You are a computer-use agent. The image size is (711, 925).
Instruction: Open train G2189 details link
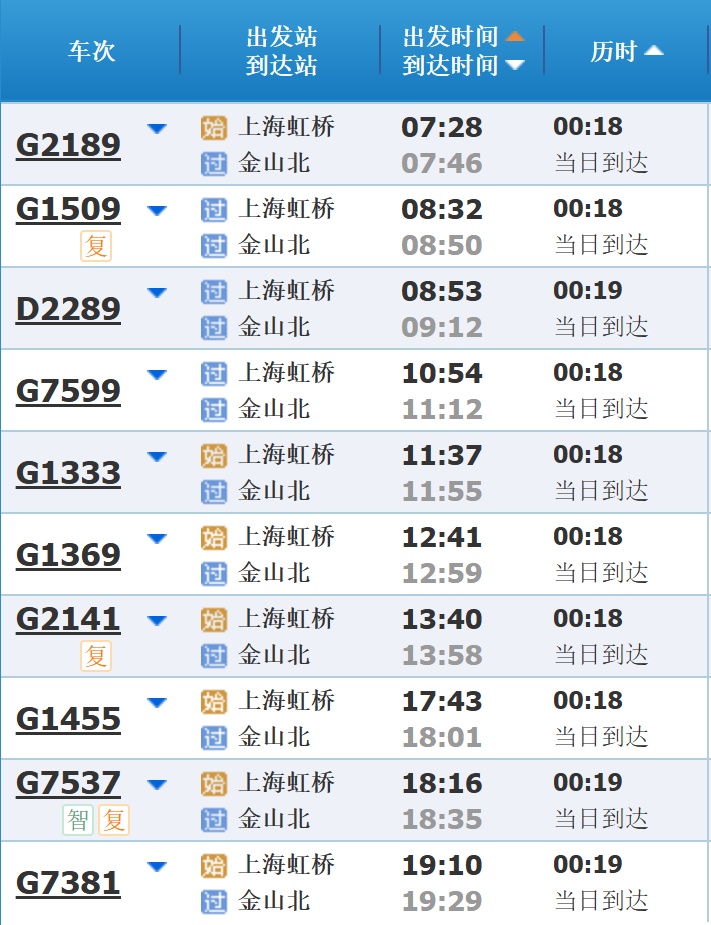click(68, 145)
